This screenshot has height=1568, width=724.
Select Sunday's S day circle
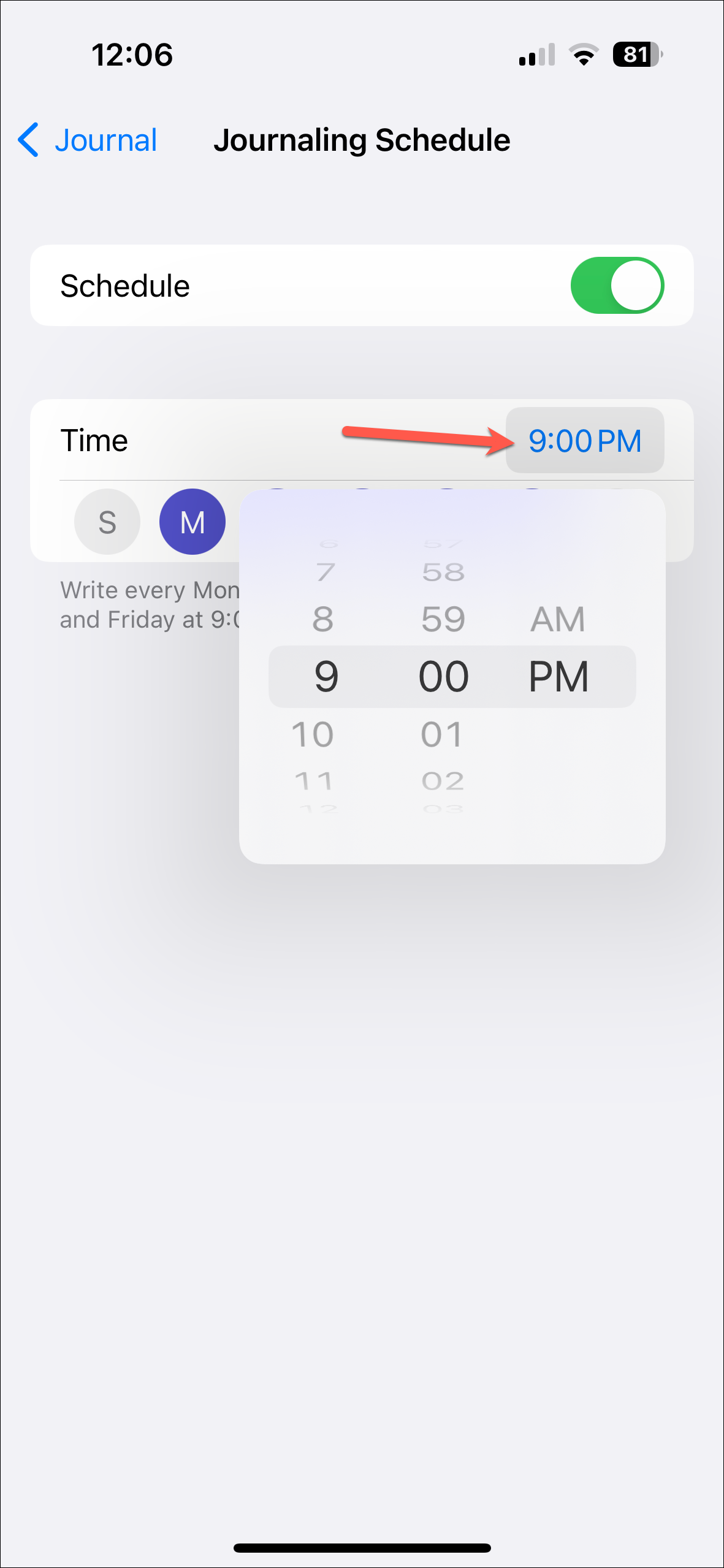[107, 522]
